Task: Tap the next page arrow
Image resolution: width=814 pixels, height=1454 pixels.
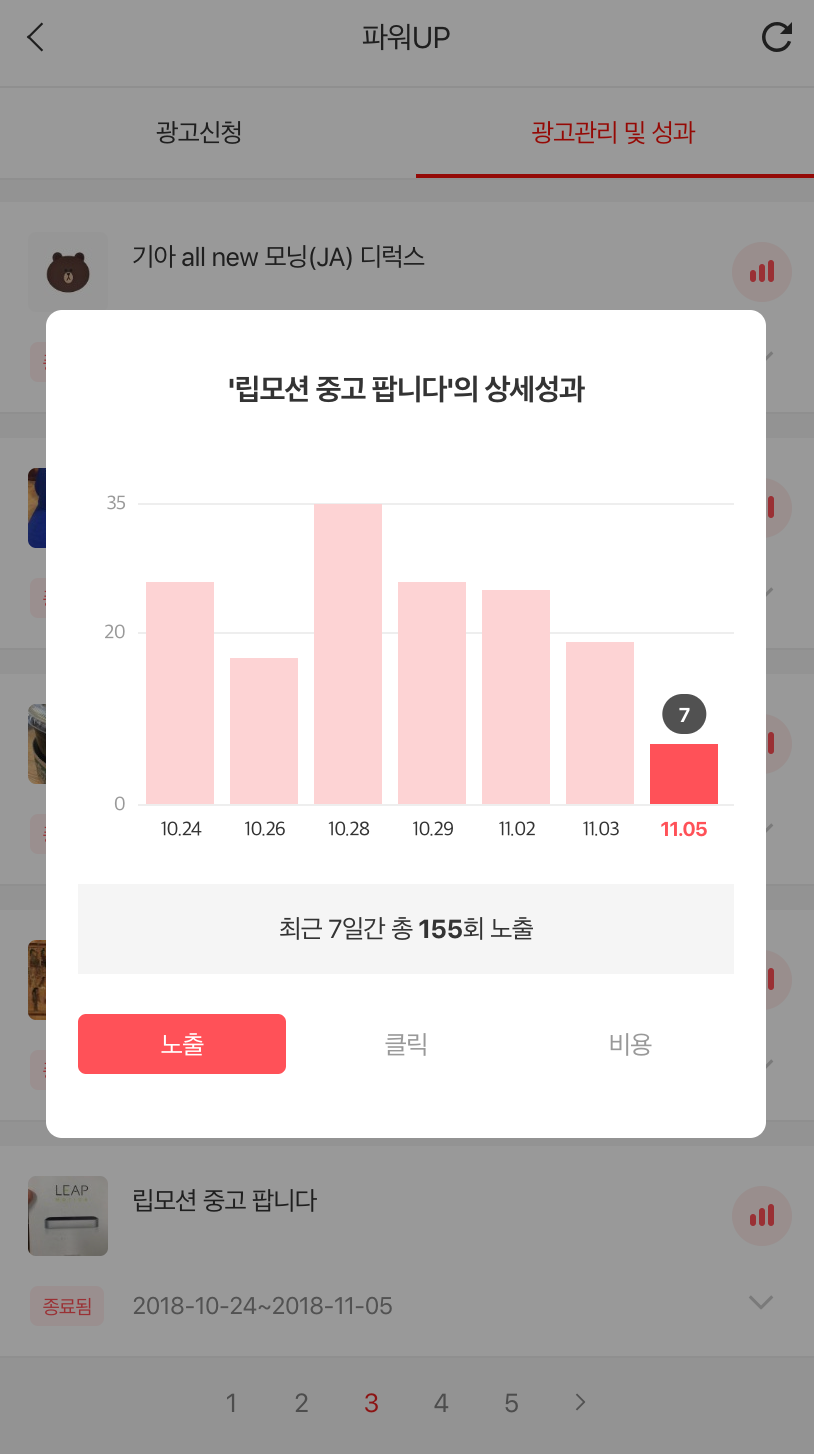Action: [x=581, y=1403]
